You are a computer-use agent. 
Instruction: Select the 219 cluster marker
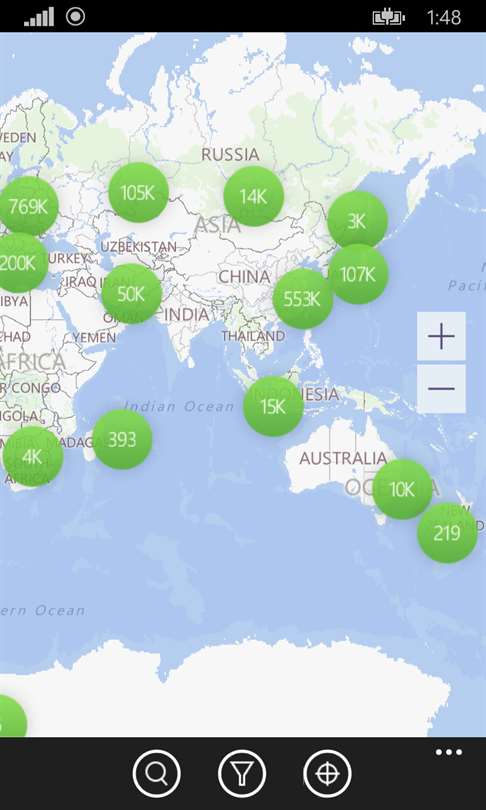[447, 533]
